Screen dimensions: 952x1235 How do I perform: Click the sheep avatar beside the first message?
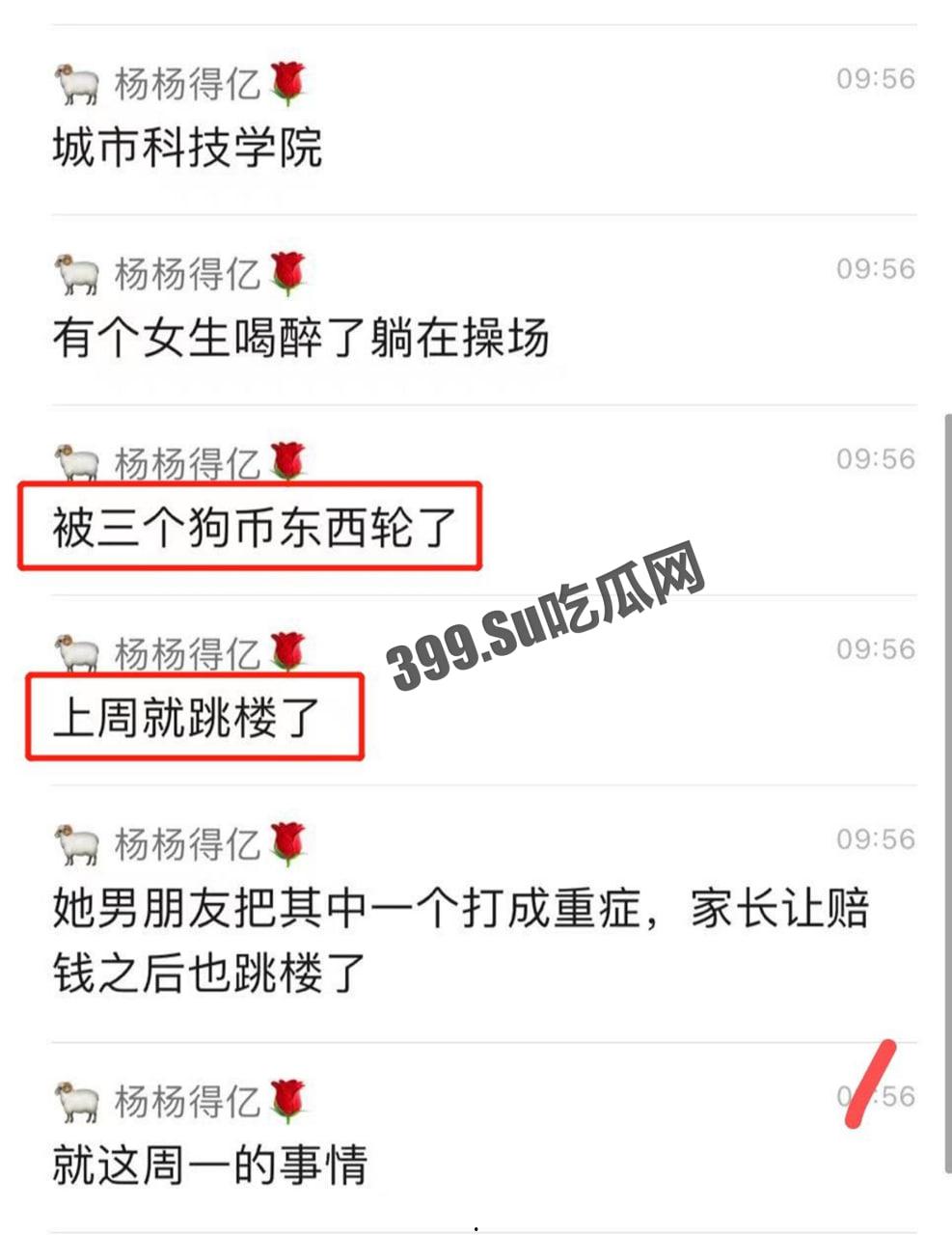[x=77, y=82]
